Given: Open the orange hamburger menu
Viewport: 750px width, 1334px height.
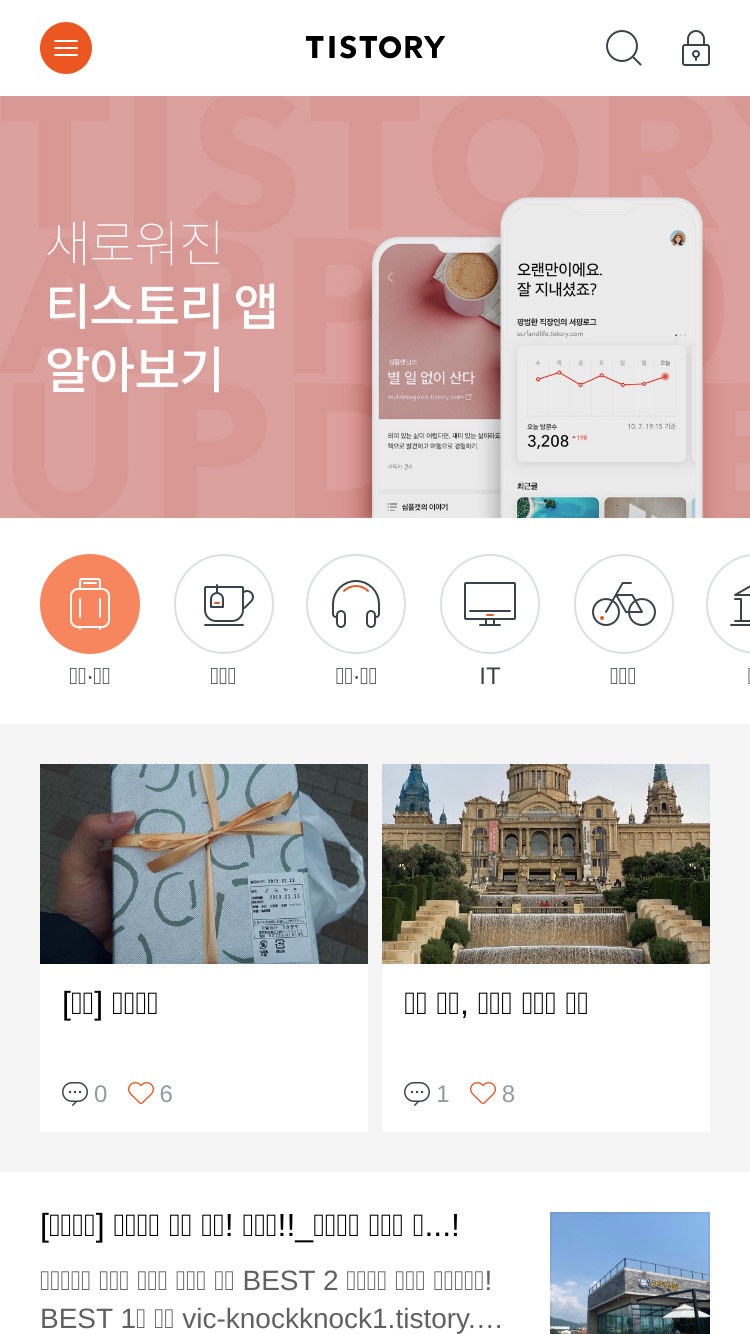Looking at the screenshot, I should pyautogui.click(x=66, y=48).
